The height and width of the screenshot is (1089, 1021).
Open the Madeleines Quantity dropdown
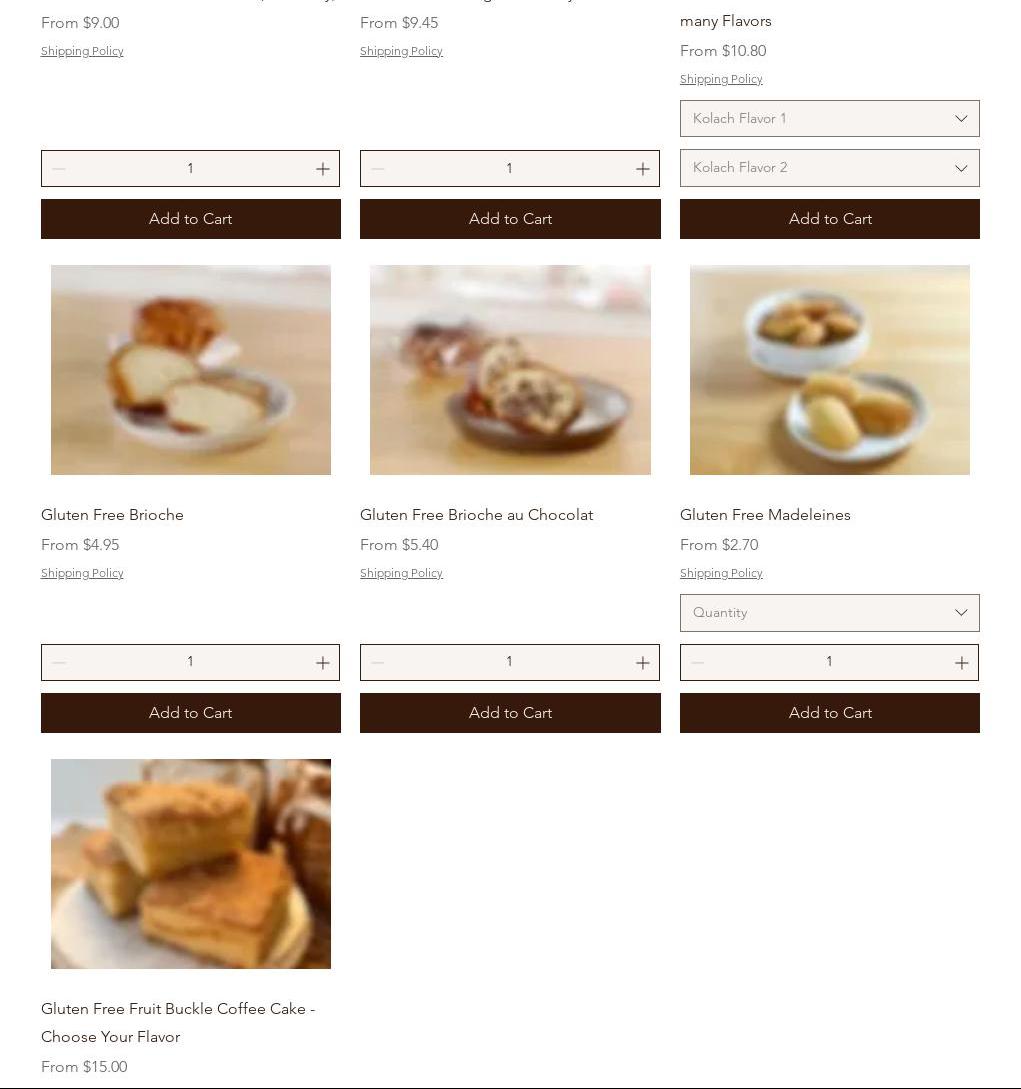(829, 613)
